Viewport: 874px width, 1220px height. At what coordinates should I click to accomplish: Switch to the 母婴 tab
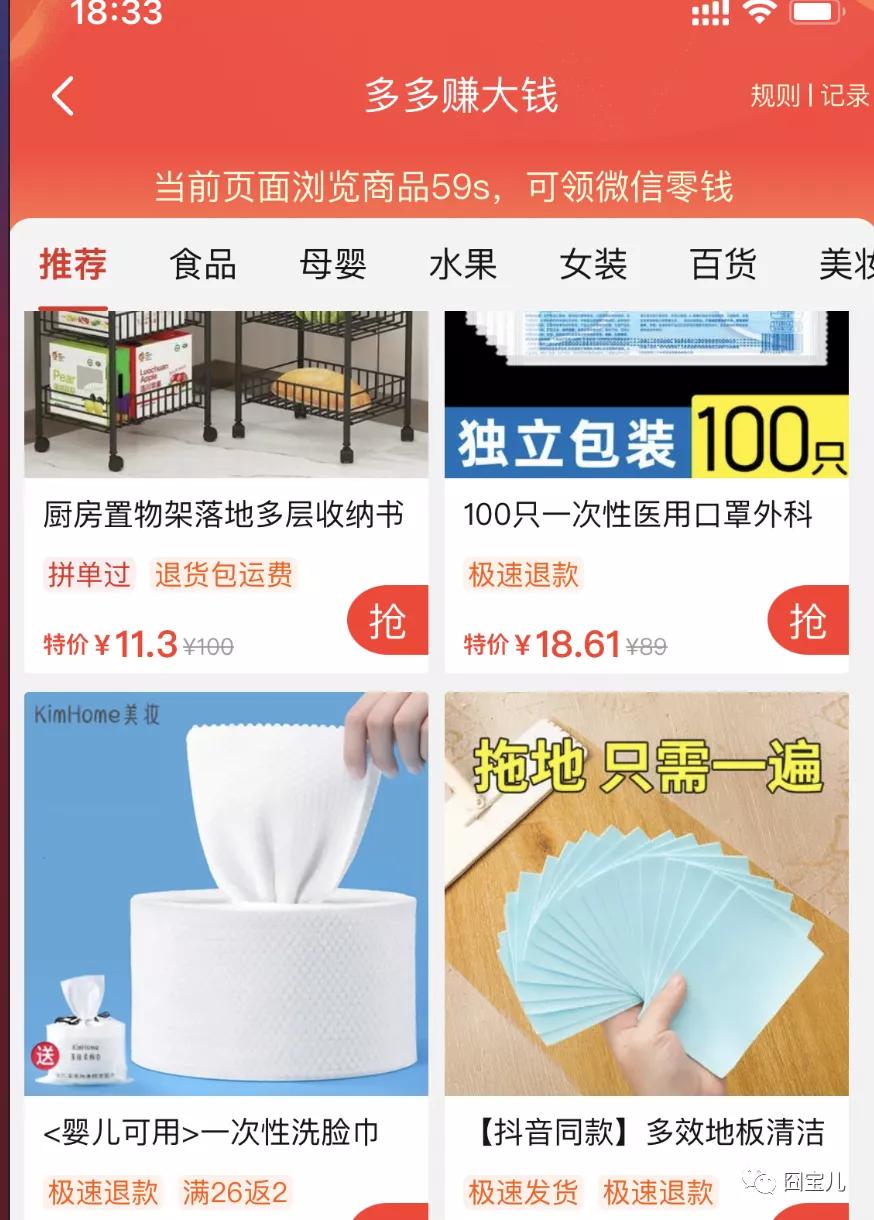[x=332, y=263]
